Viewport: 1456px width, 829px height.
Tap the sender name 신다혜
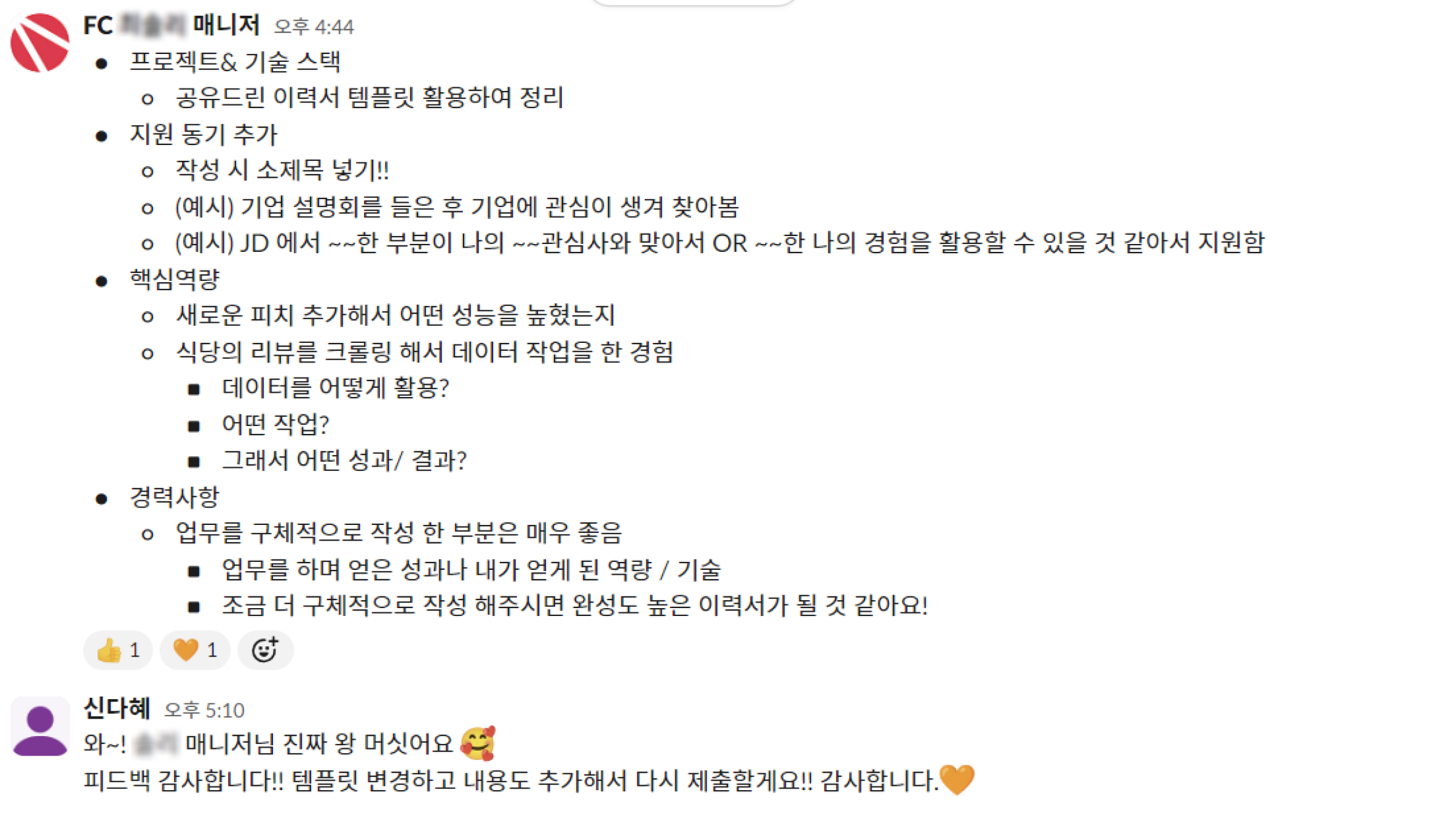click(x=116, y=708)
